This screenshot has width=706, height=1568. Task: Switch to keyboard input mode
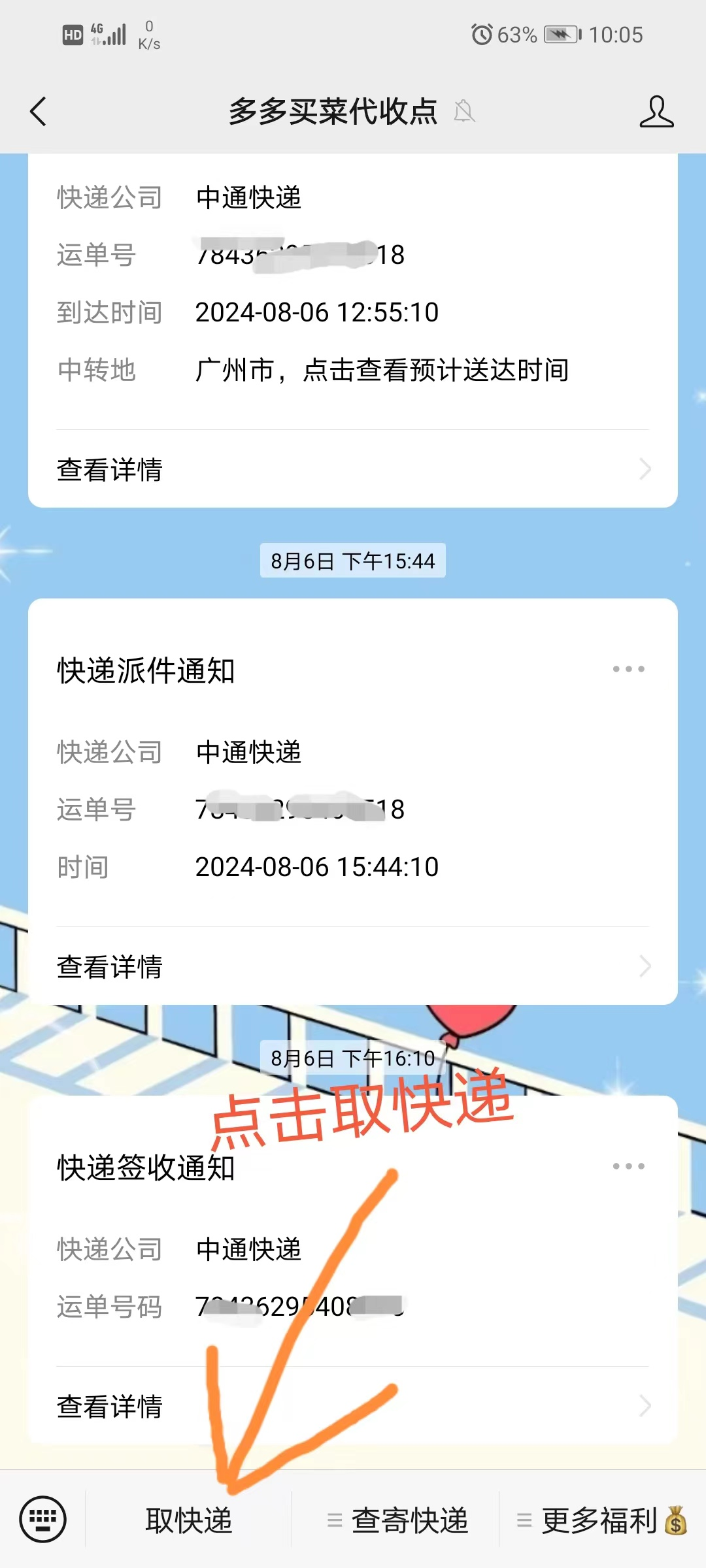[43, 1519]
